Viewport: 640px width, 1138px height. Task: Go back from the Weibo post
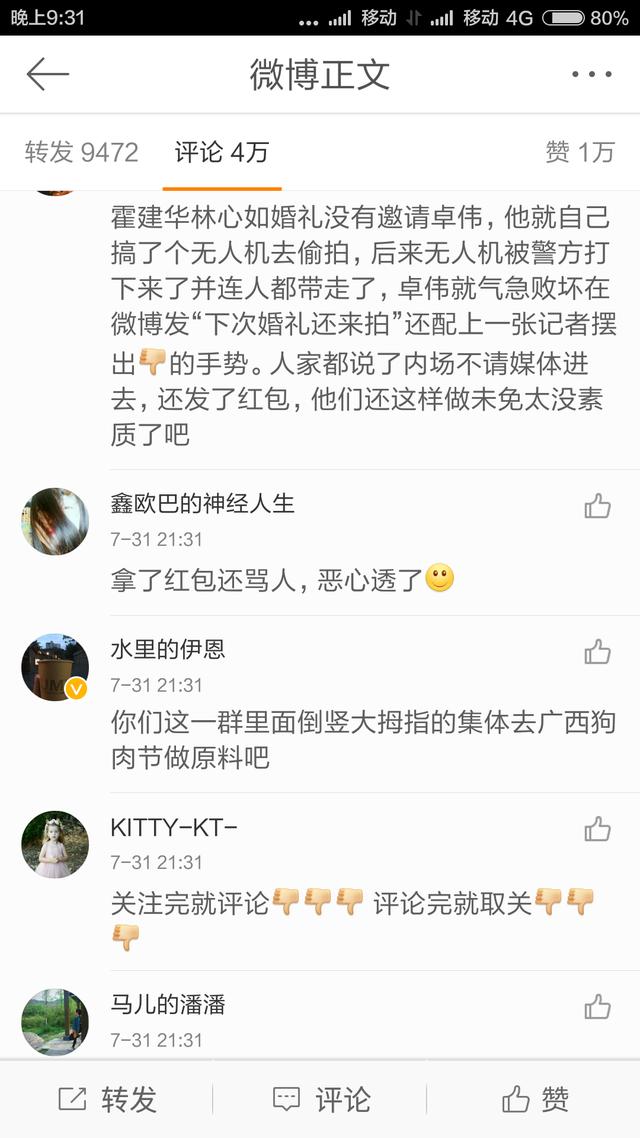pos(47,75)
